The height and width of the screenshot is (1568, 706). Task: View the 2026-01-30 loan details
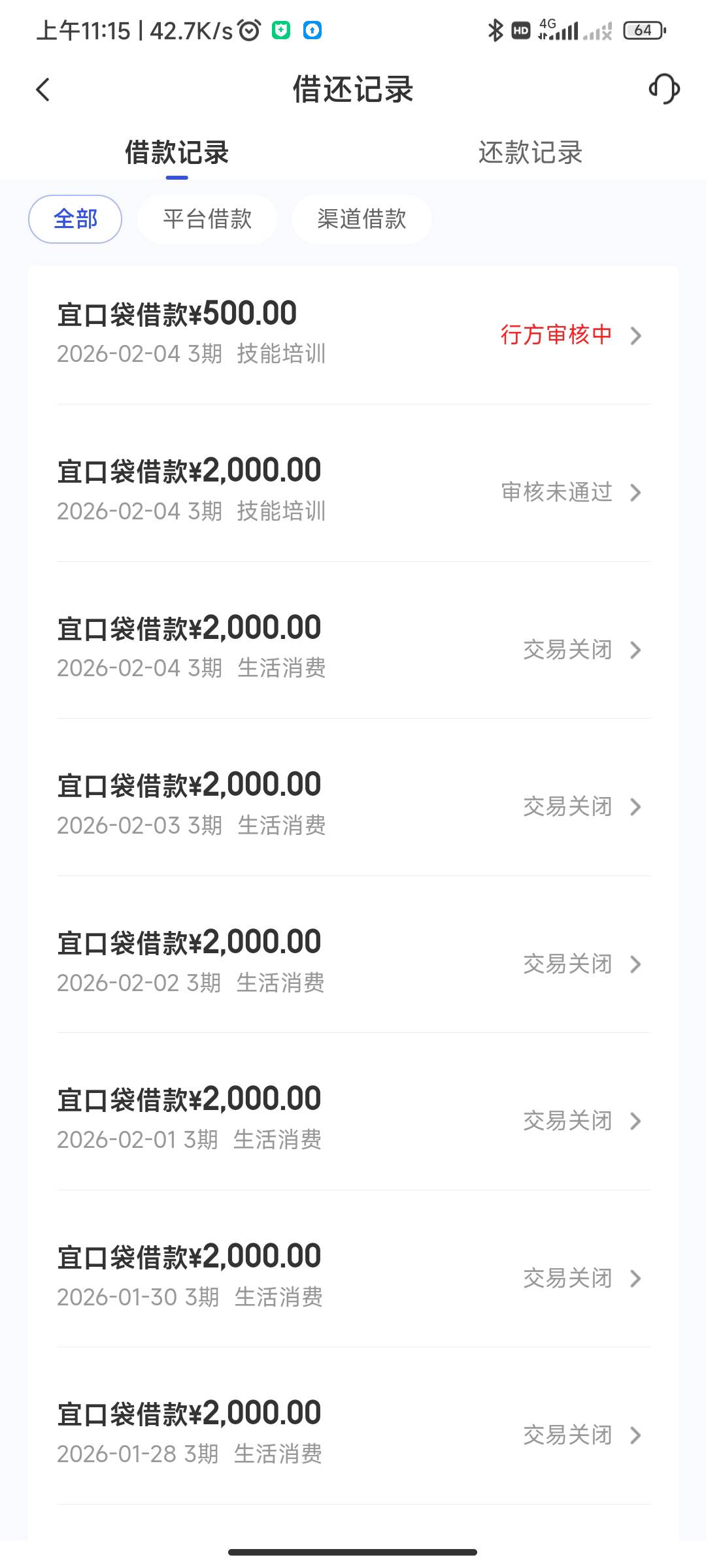(x=353, y=1277)
